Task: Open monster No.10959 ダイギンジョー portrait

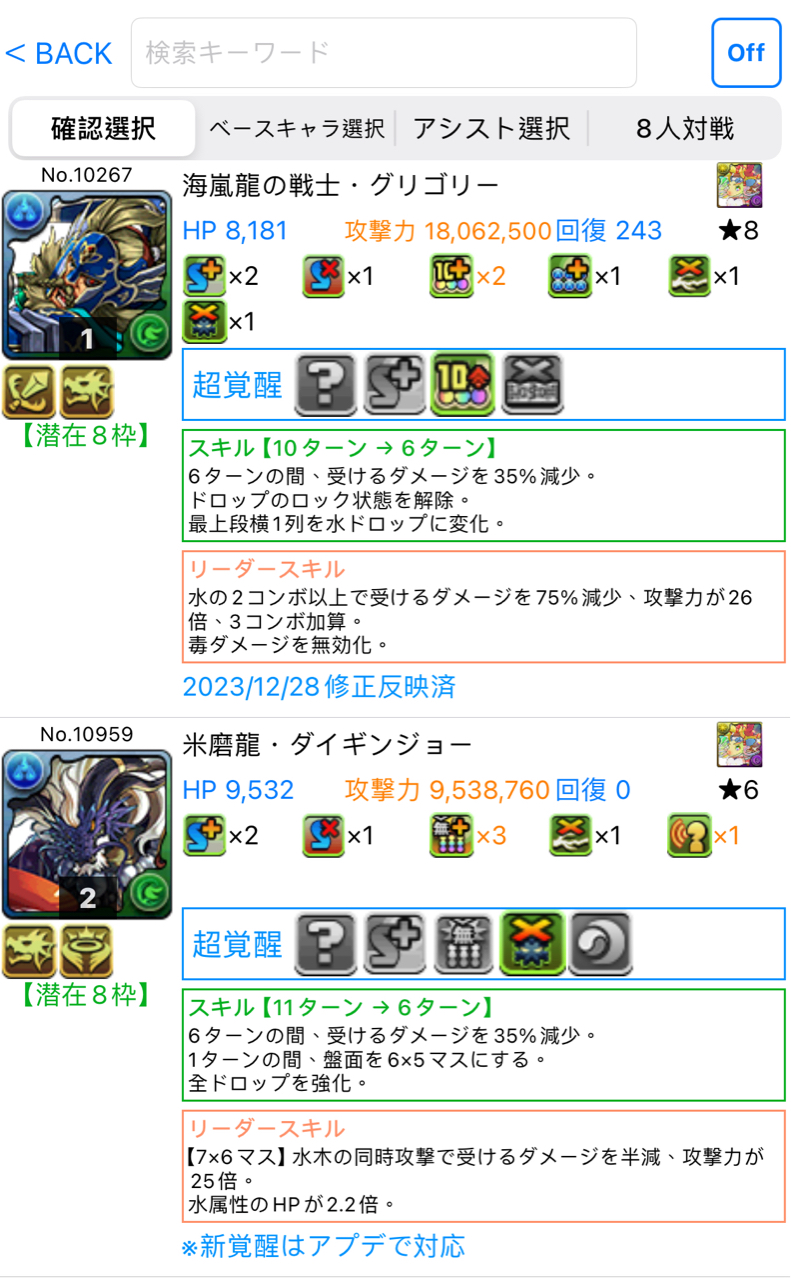Action: (87, 834)
